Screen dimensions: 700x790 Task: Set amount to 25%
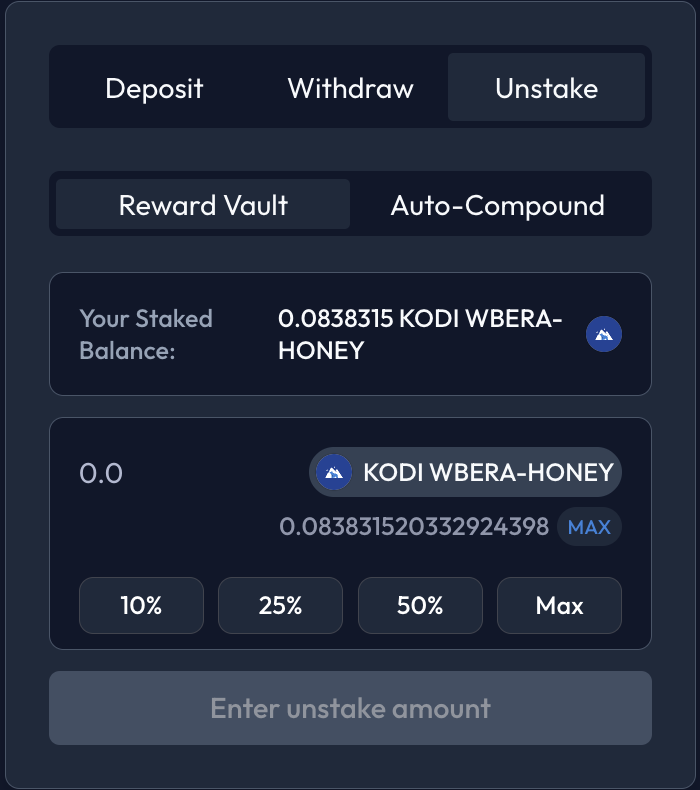click(280, 605)
